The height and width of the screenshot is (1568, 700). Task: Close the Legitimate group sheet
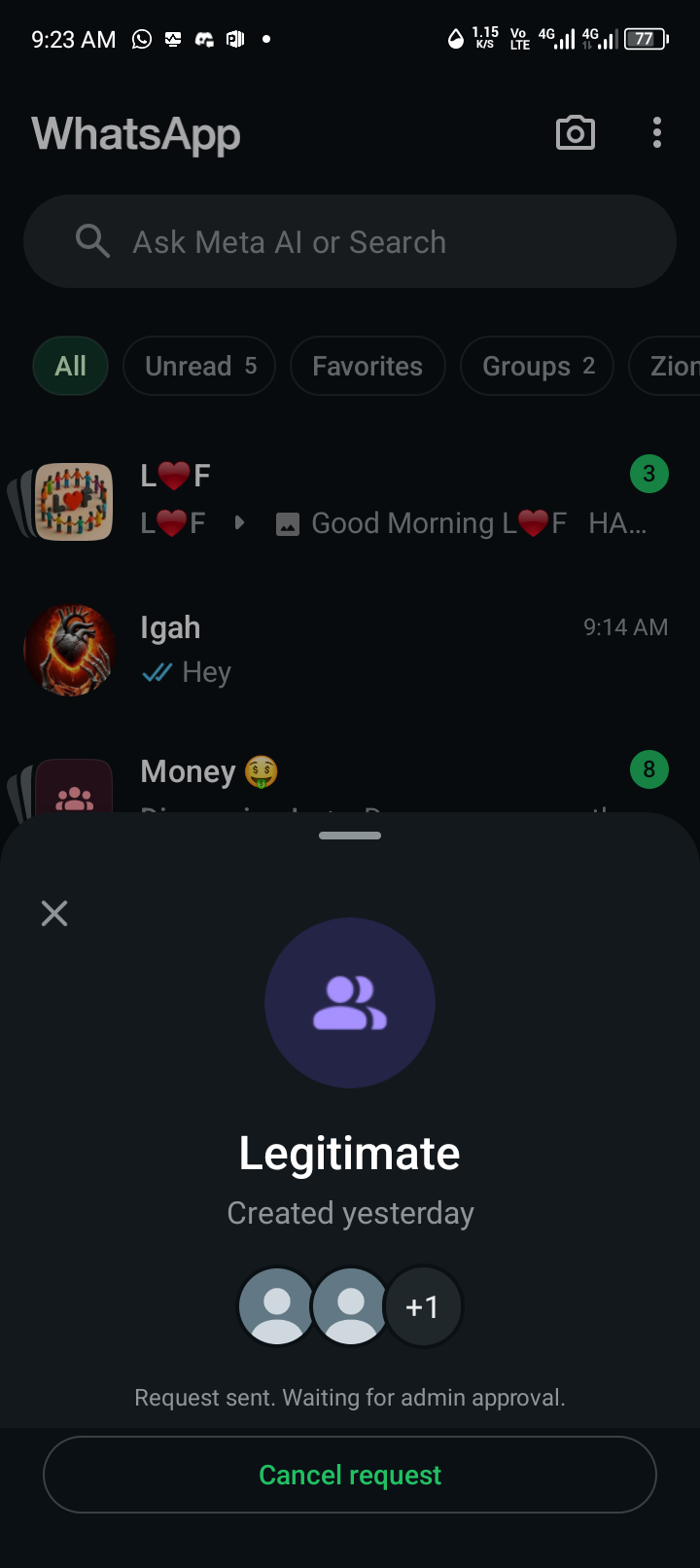tap(54, 912)
